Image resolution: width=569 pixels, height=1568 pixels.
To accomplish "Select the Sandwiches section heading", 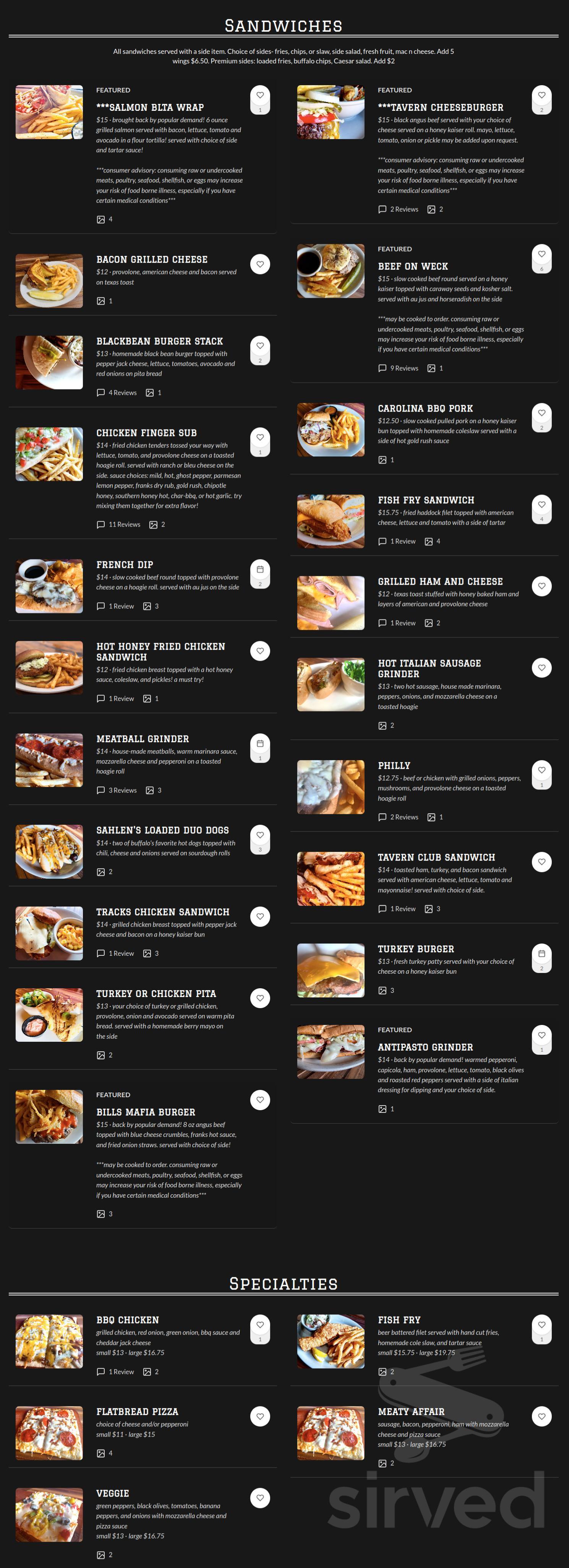I will [284, 26].
